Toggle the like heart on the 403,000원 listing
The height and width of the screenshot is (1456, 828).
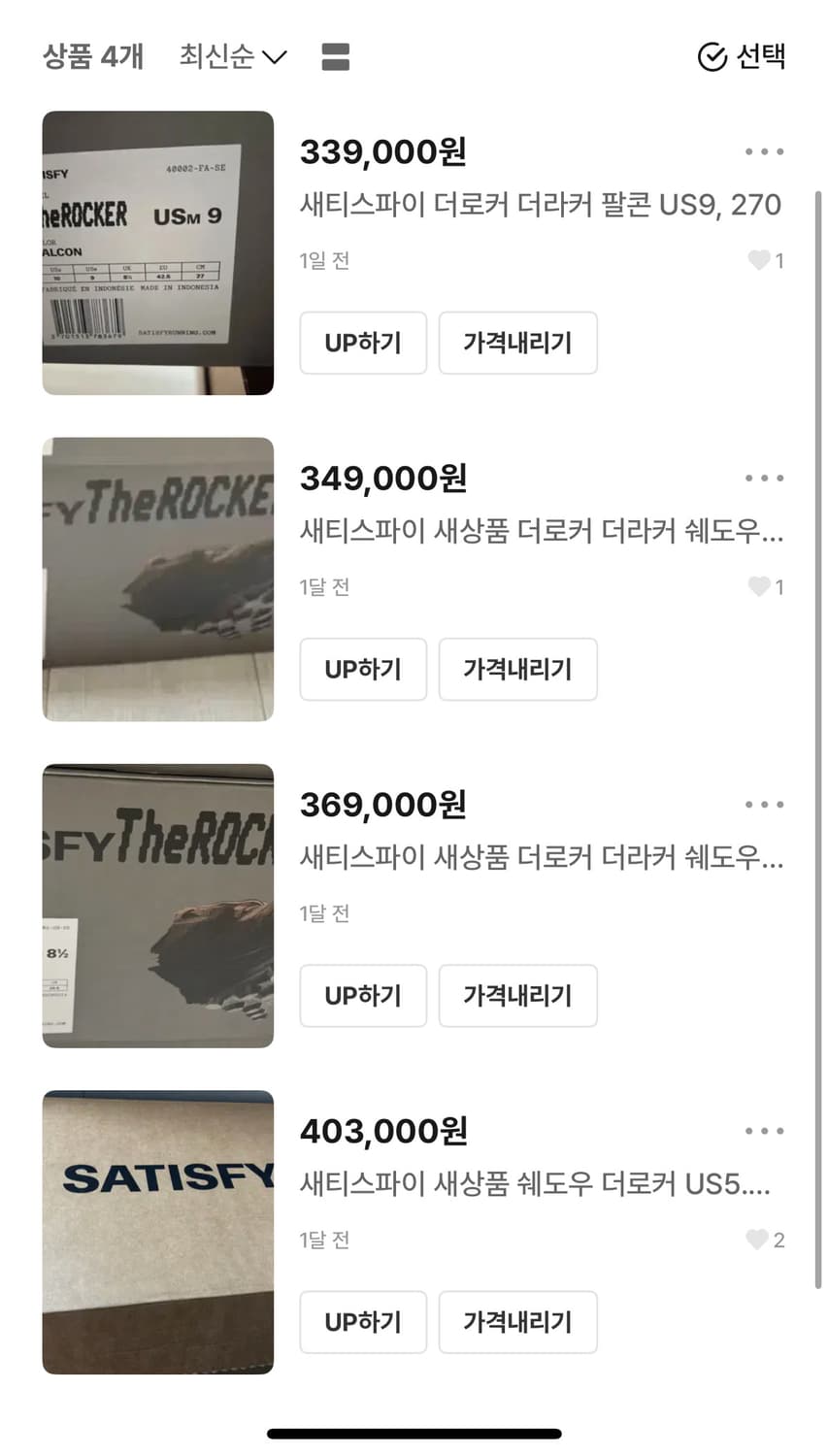[x=757, y=1240]
